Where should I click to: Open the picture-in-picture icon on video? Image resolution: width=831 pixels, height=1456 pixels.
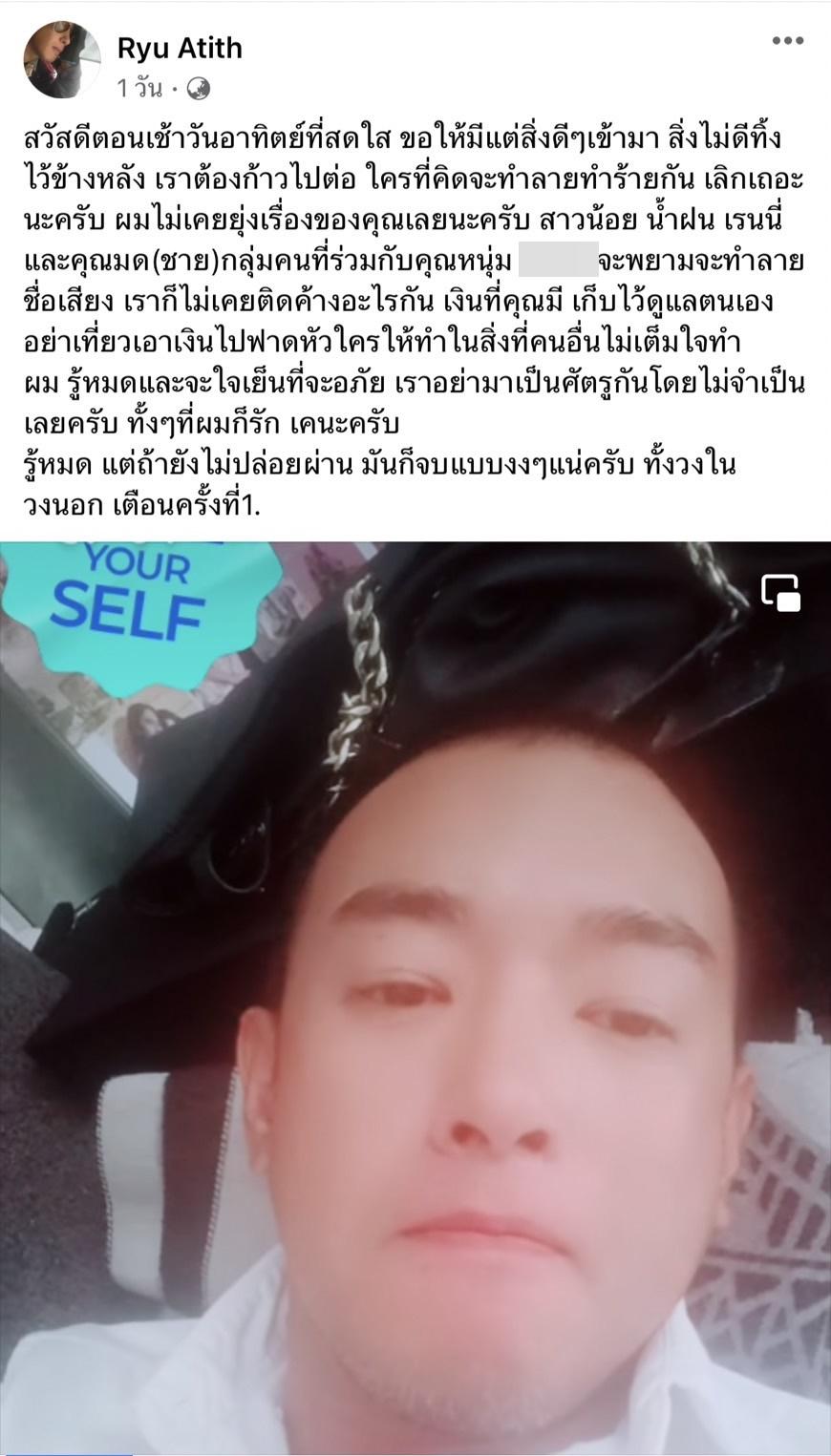point(780,592)
